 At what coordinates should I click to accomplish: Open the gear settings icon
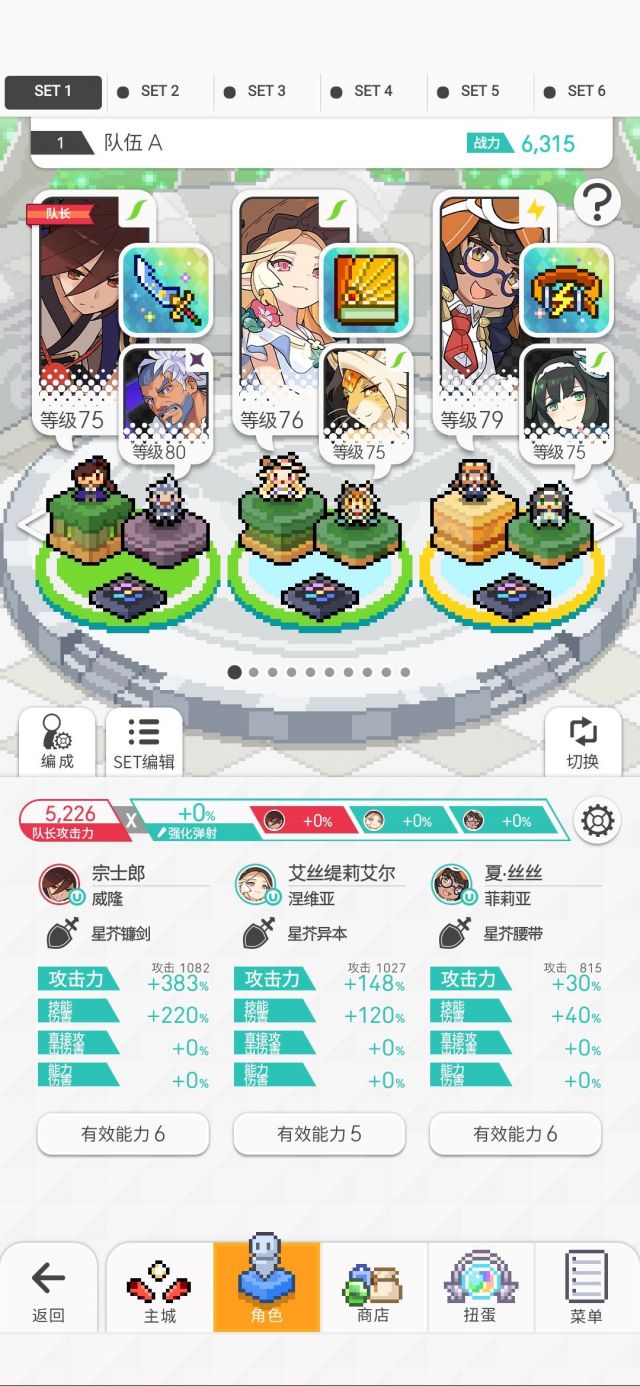click(597, 821)
